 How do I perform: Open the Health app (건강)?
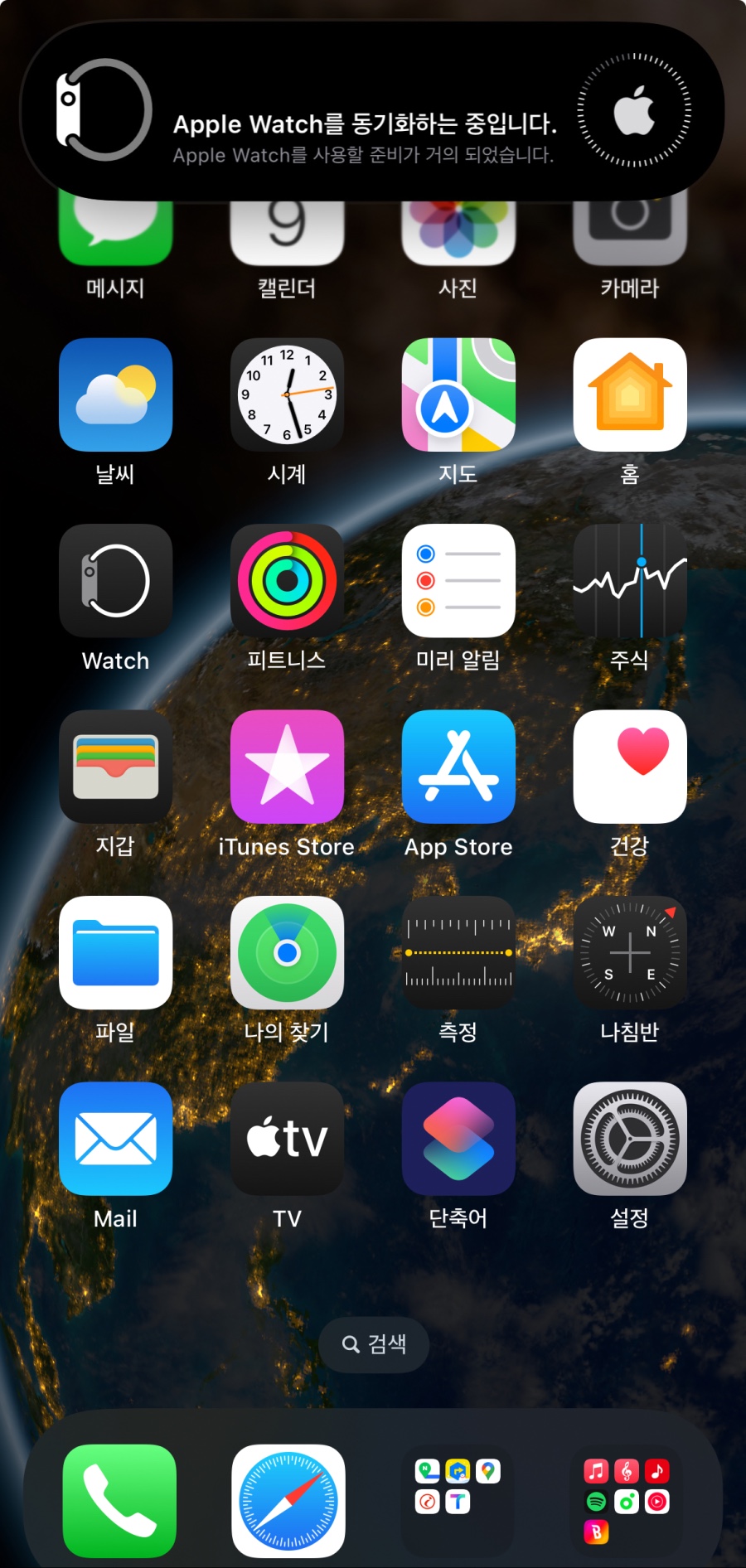[x=630, y=767]
